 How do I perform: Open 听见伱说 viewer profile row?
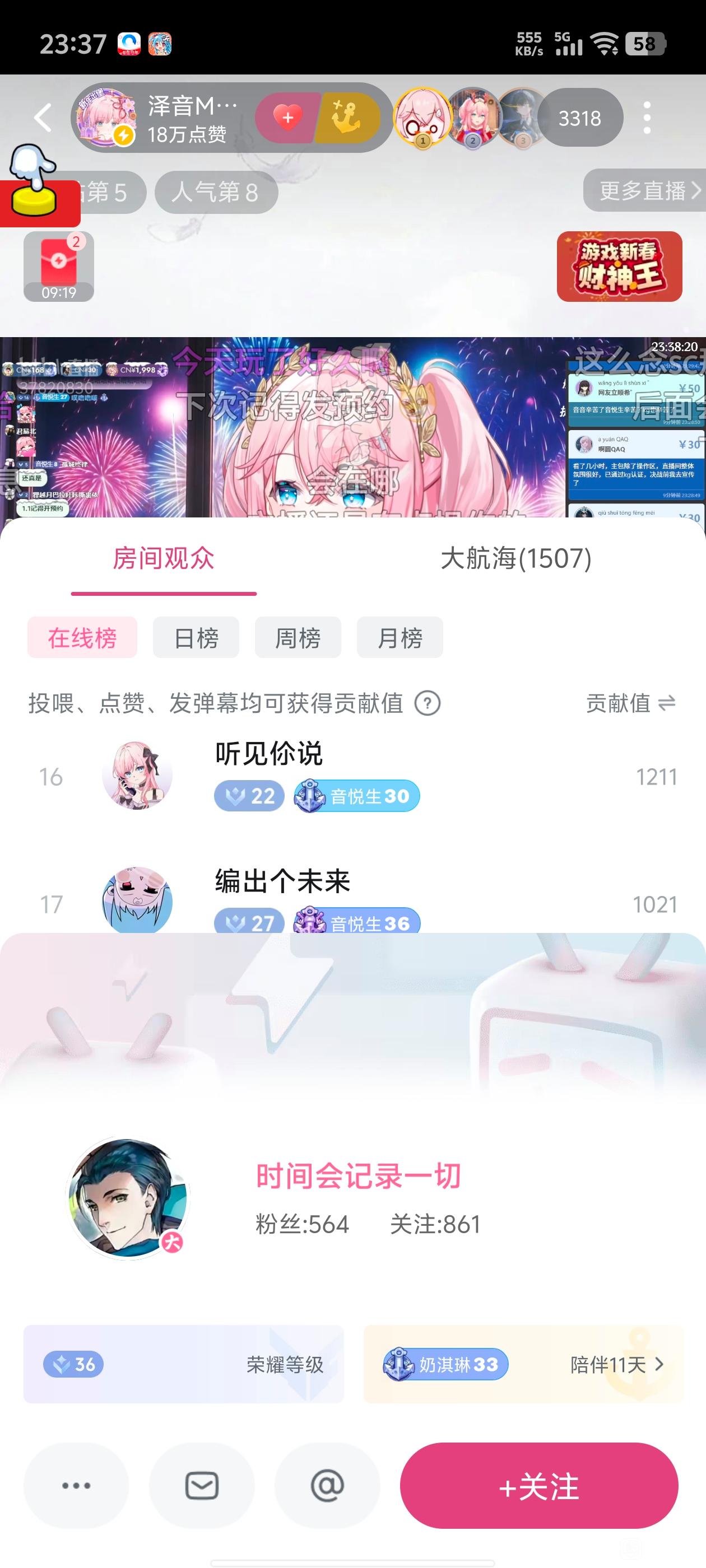pyautogui.click(x=352, y=776)
